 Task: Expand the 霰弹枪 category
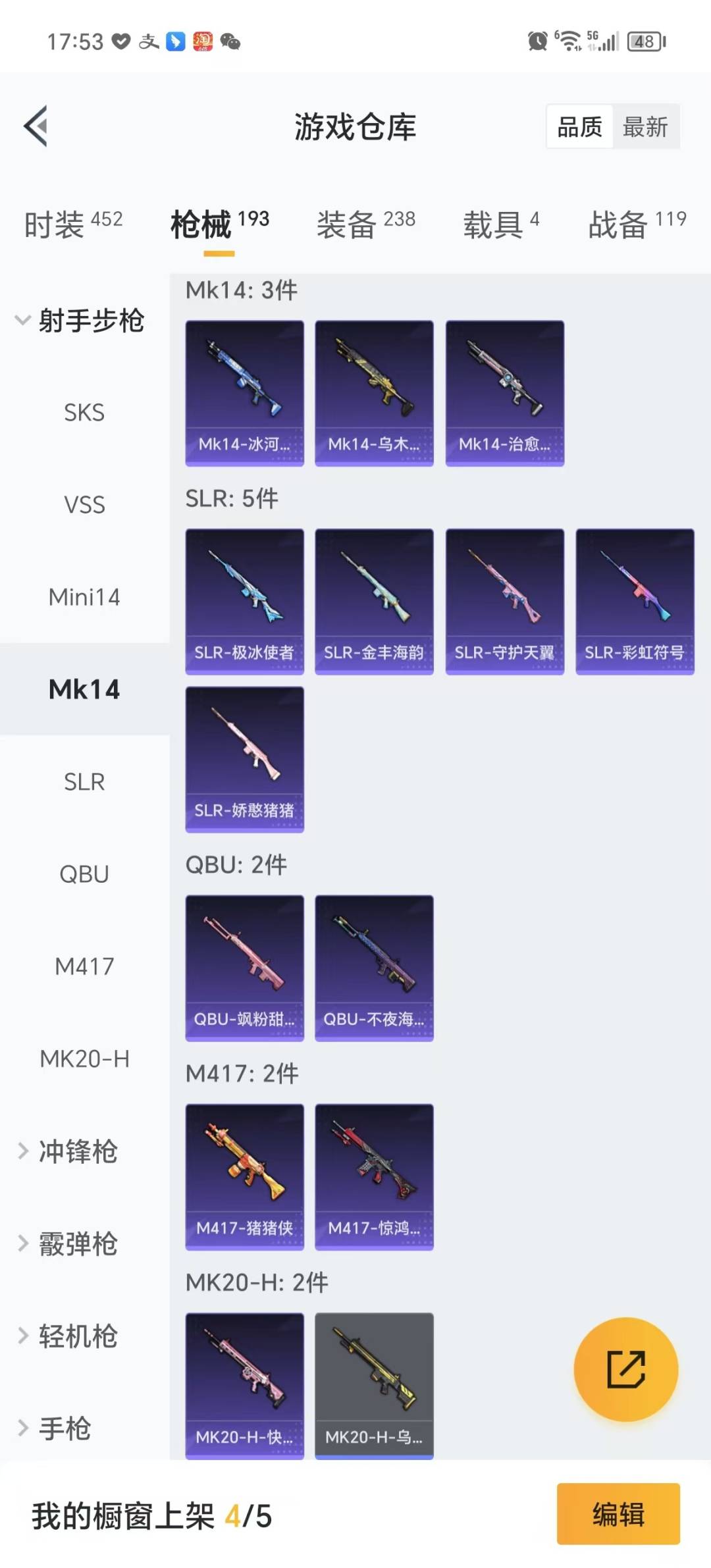77,1243
